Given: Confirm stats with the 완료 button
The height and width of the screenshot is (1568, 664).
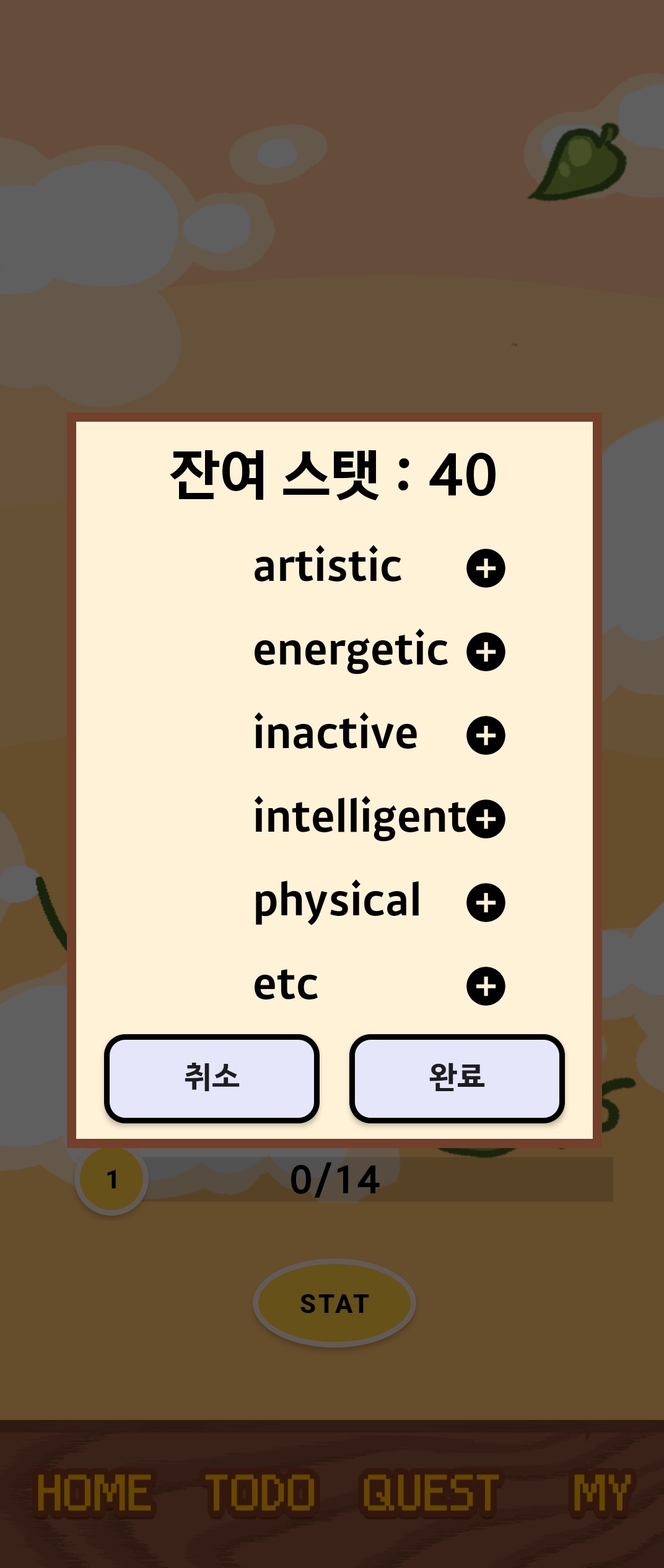Looking at the screenshot, I should 457,1078.
